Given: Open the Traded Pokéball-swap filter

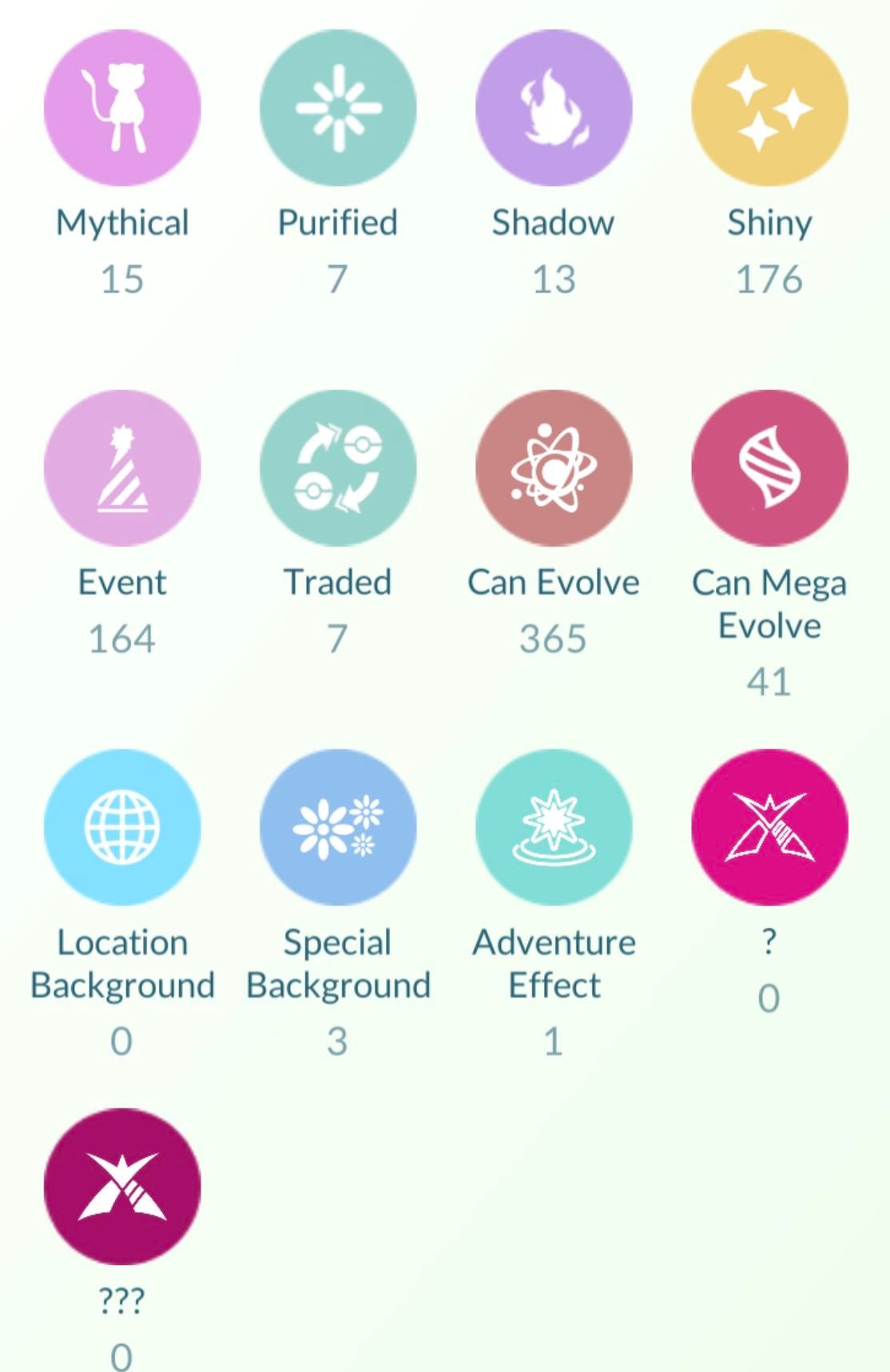Looking at the screenshot, I should point(339,467).
